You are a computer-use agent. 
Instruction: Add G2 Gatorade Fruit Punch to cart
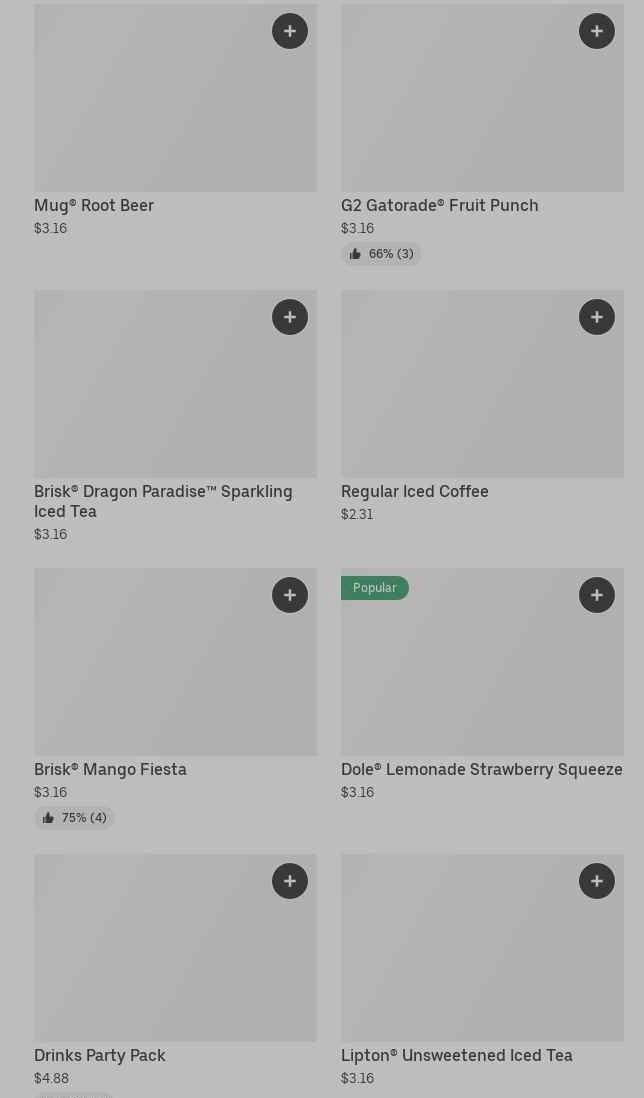point(596,31)
